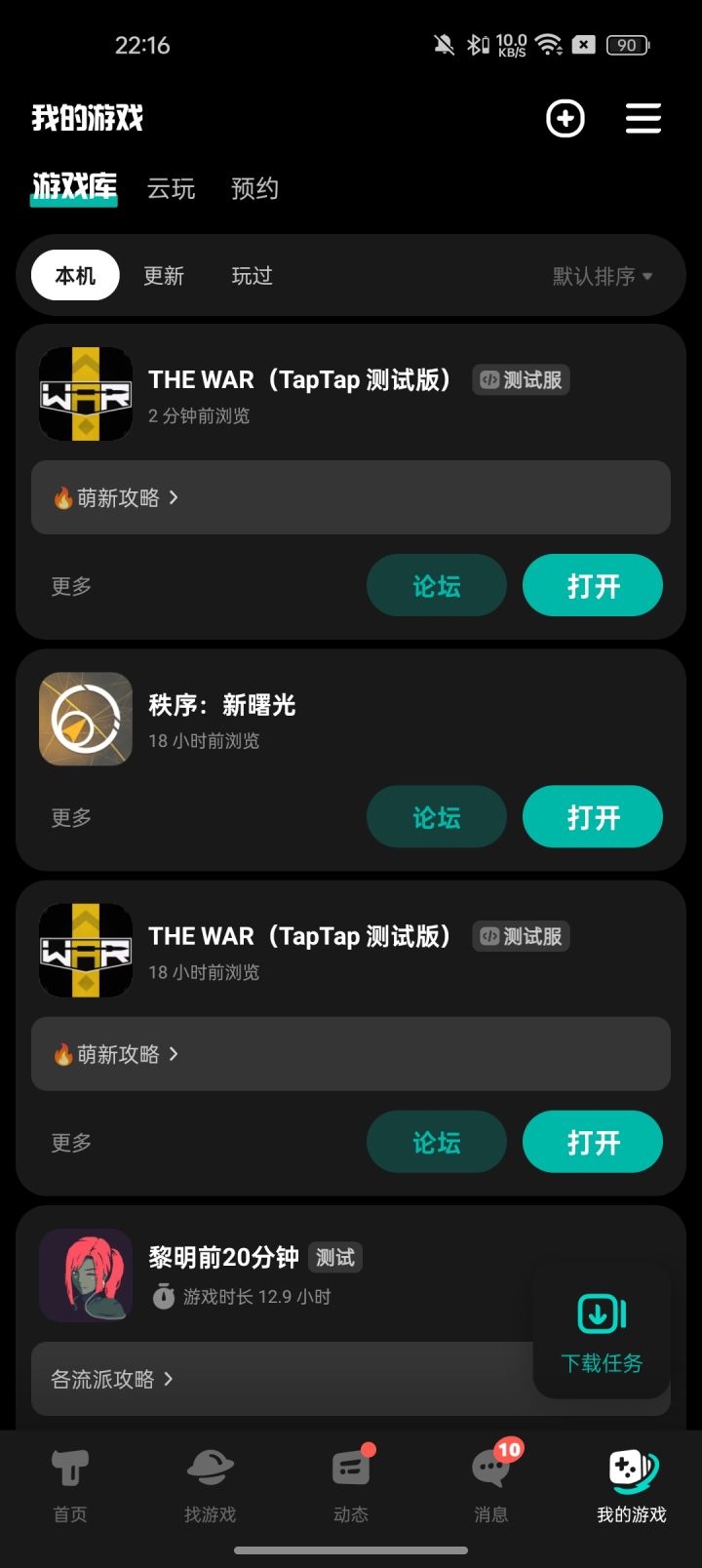This screenshot has width=702, height=1568.
Task: Tap 更多 on the 秩序：新曙光 card
Action: point(71,817)
